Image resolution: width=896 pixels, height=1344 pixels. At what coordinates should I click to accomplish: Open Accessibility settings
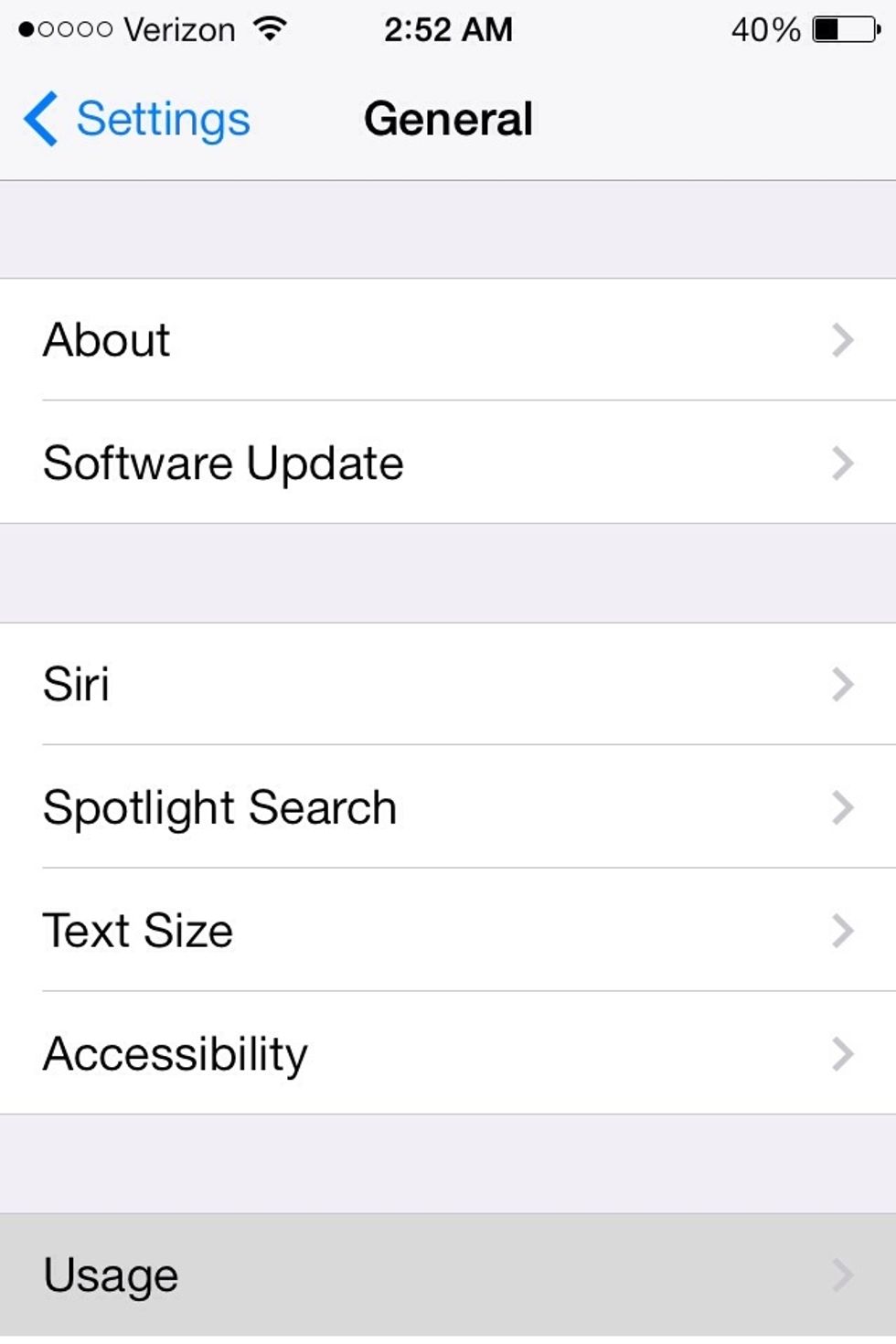(x=448, y=1053)
